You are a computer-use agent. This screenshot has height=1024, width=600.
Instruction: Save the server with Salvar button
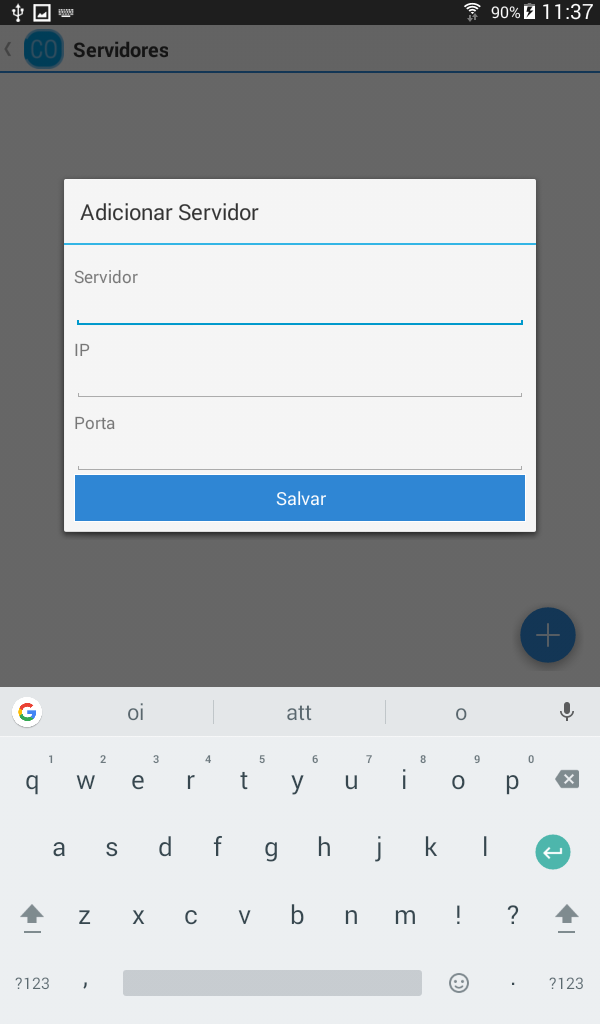tap(300, 498)
